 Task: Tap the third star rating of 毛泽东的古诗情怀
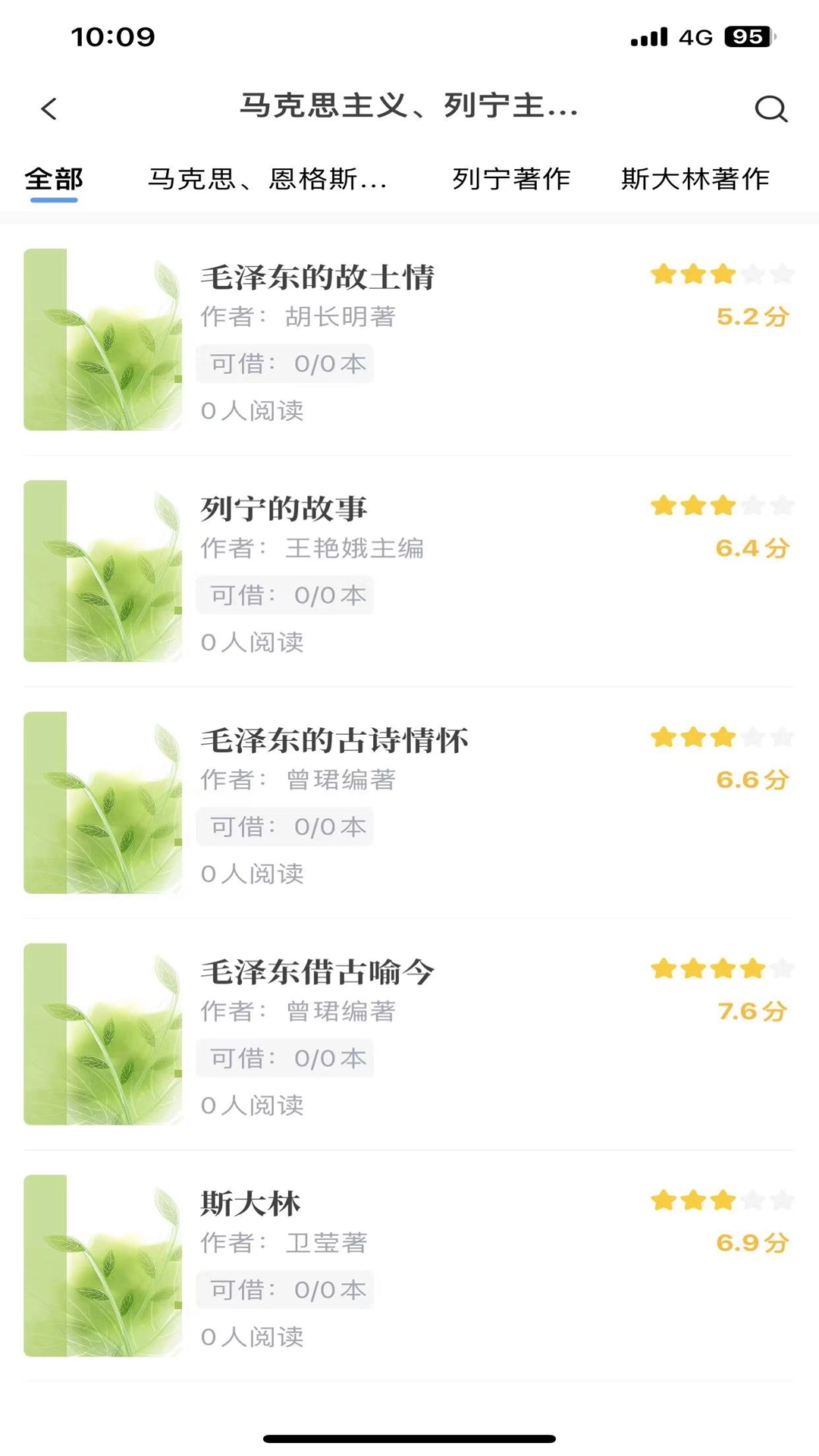tap(721, 736)
